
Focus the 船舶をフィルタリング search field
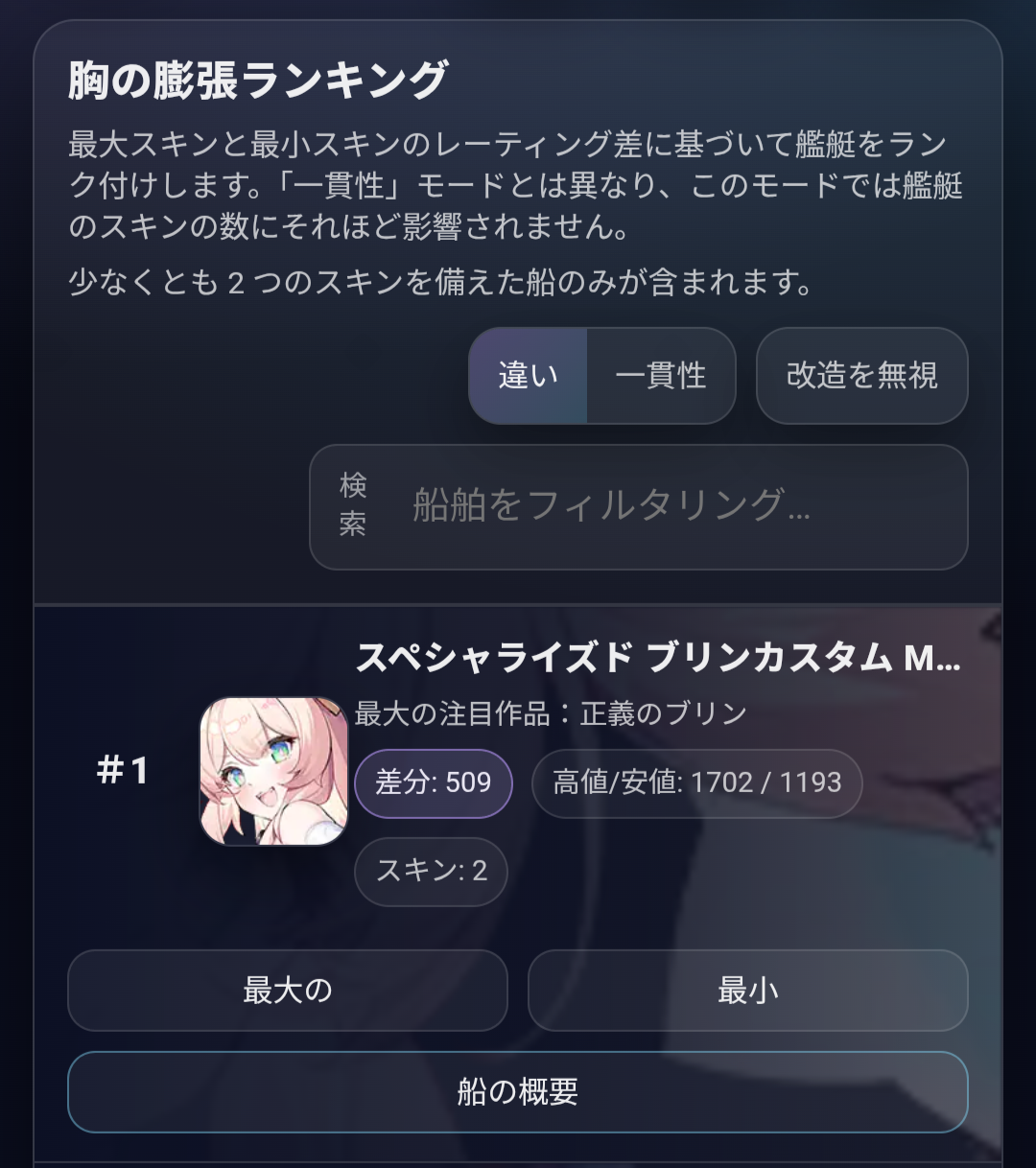[671, 506]
